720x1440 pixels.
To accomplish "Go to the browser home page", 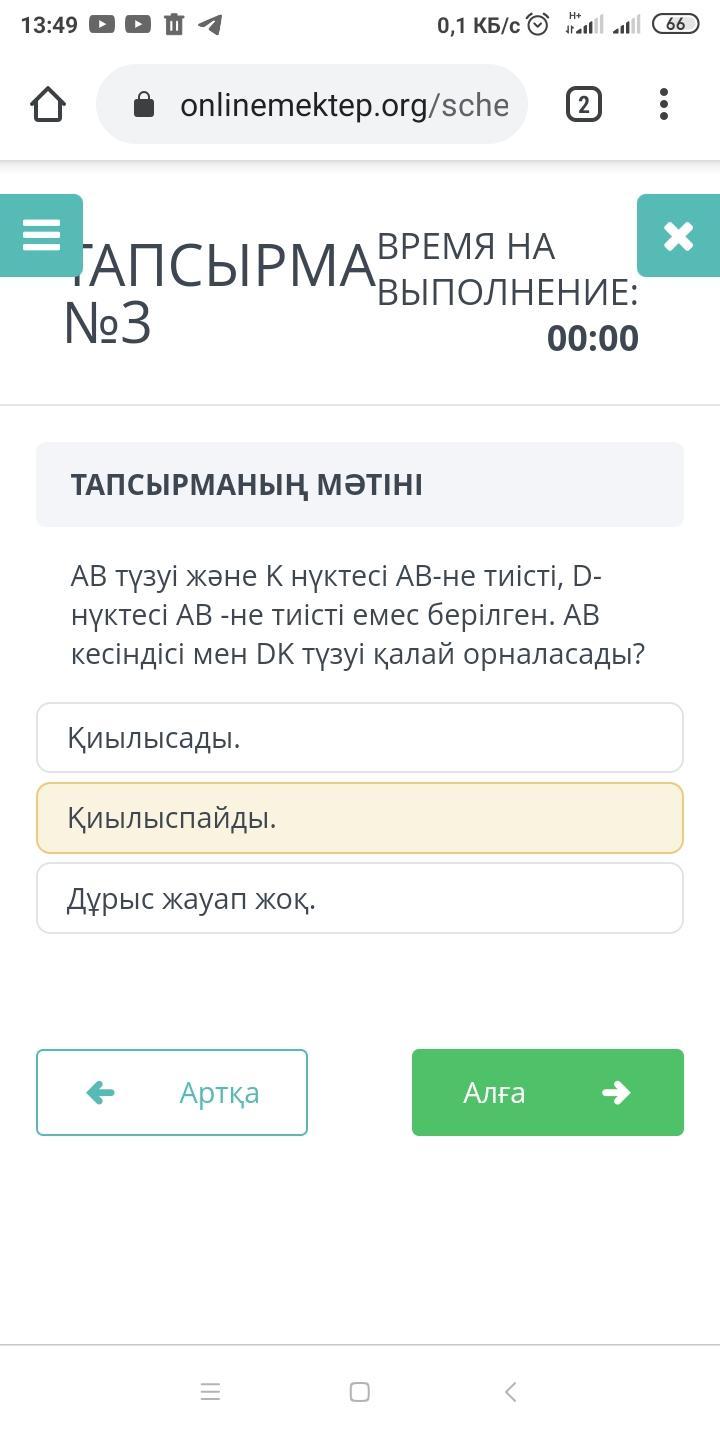I will [48, 104].
